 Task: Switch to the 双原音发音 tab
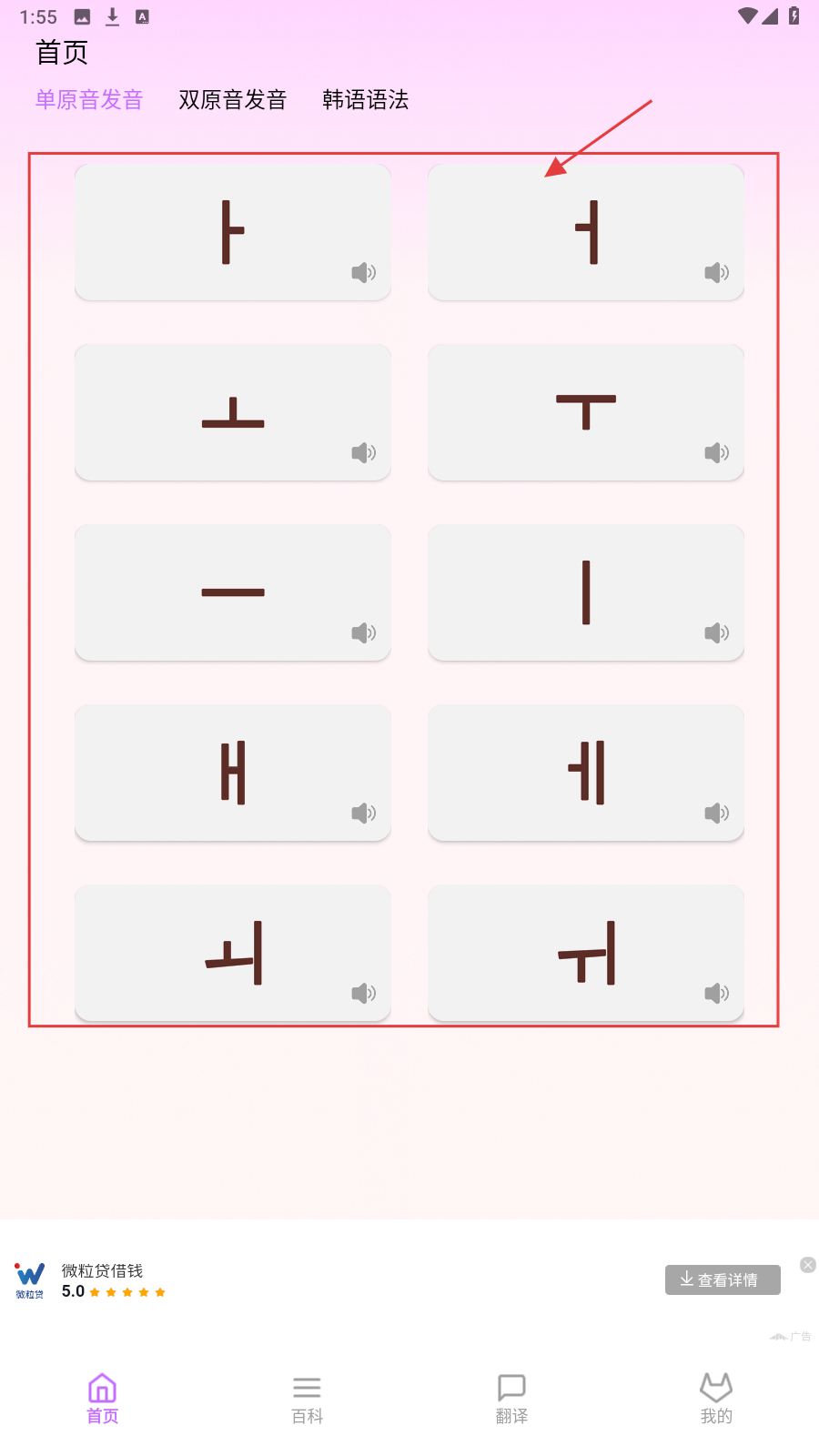[233, 100]
